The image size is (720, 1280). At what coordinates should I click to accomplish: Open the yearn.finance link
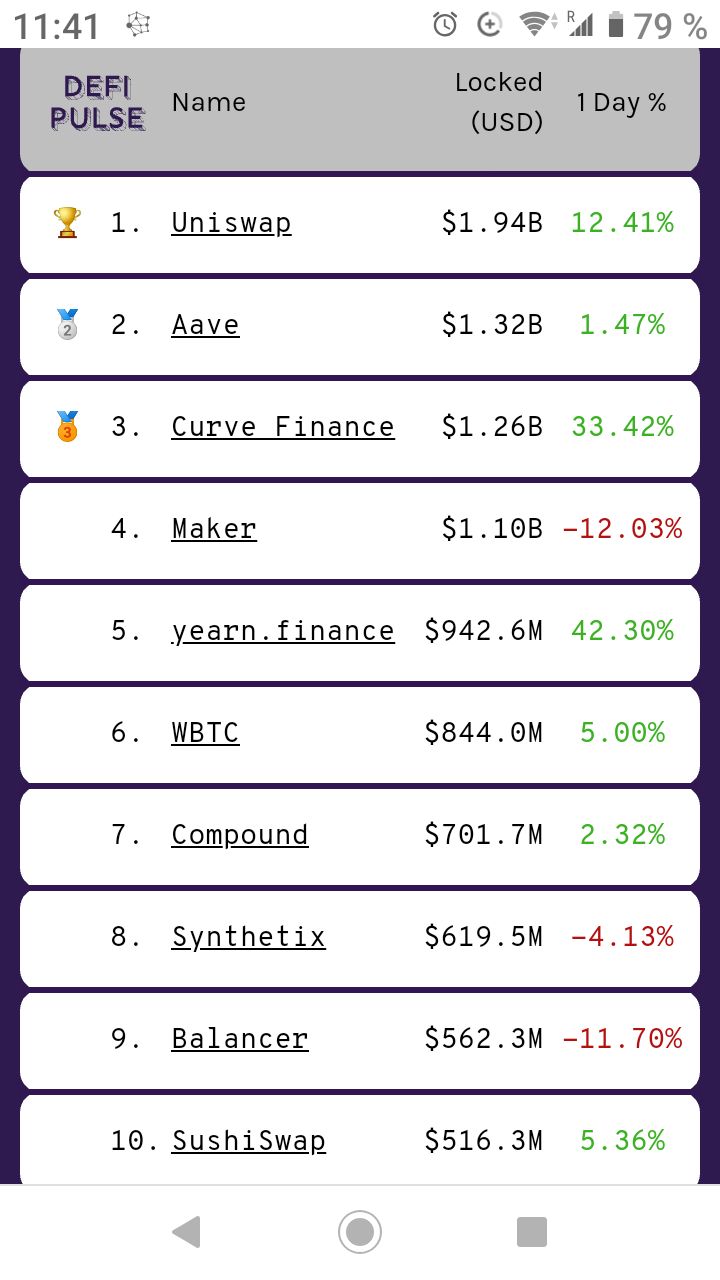282,631
